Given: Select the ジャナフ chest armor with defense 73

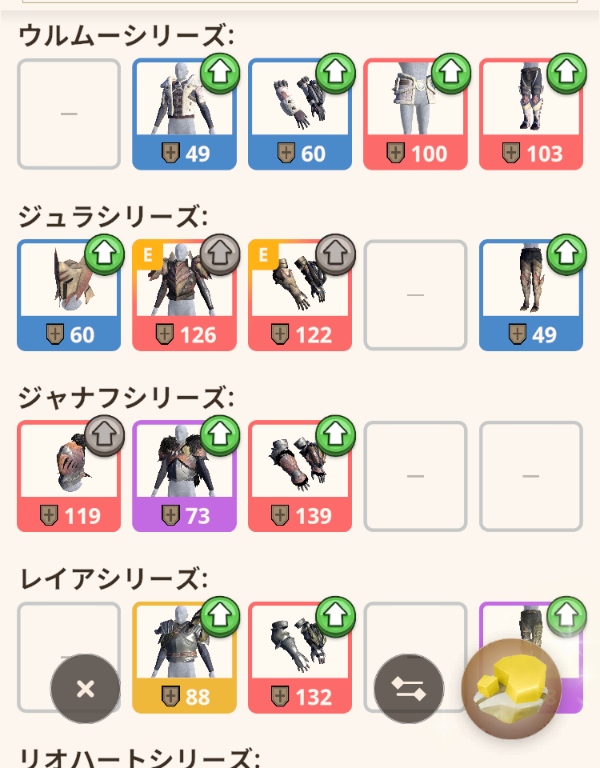Looking at the screenshot, I should 184,476.
